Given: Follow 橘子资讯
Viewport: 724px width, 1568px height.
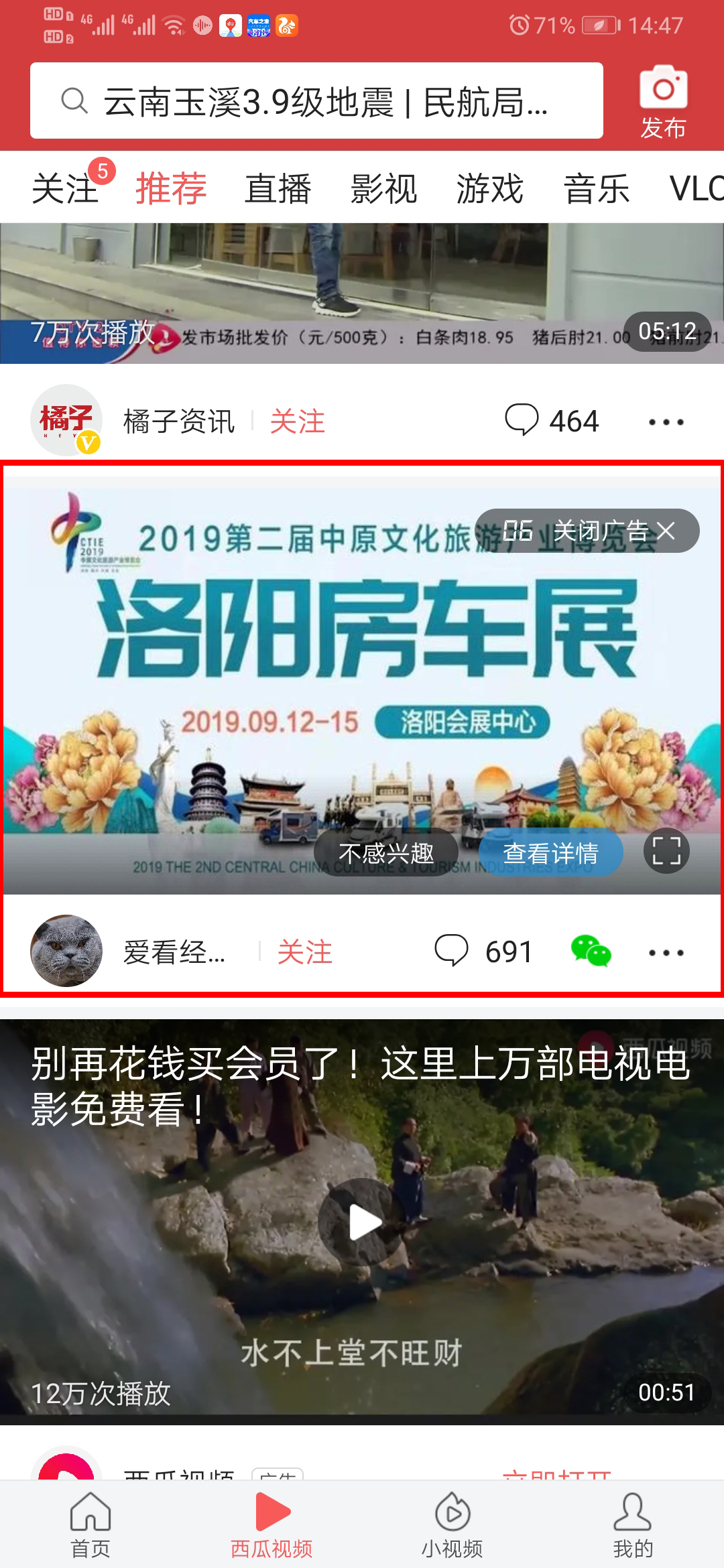Looking at the screenshot, I should coord(297,422).
